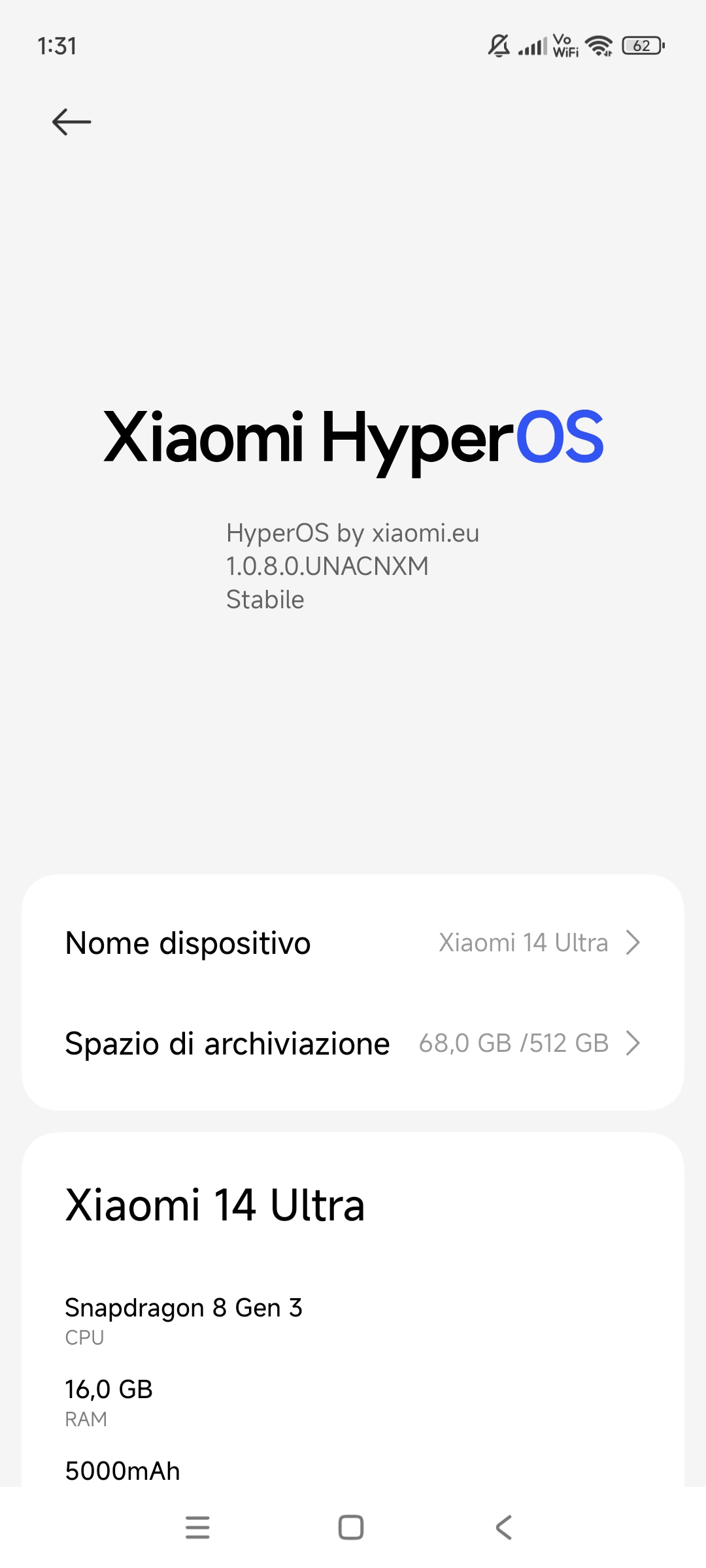
Task: Go back using the top-left arrow
Action: tap(71, 122)
